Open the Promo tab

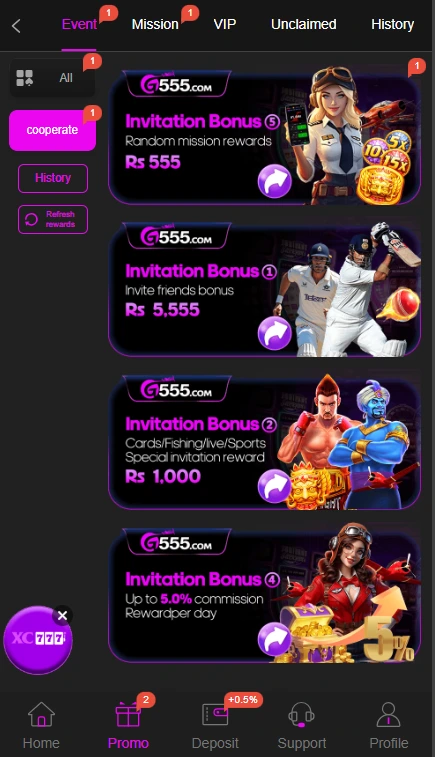(128, 725)
